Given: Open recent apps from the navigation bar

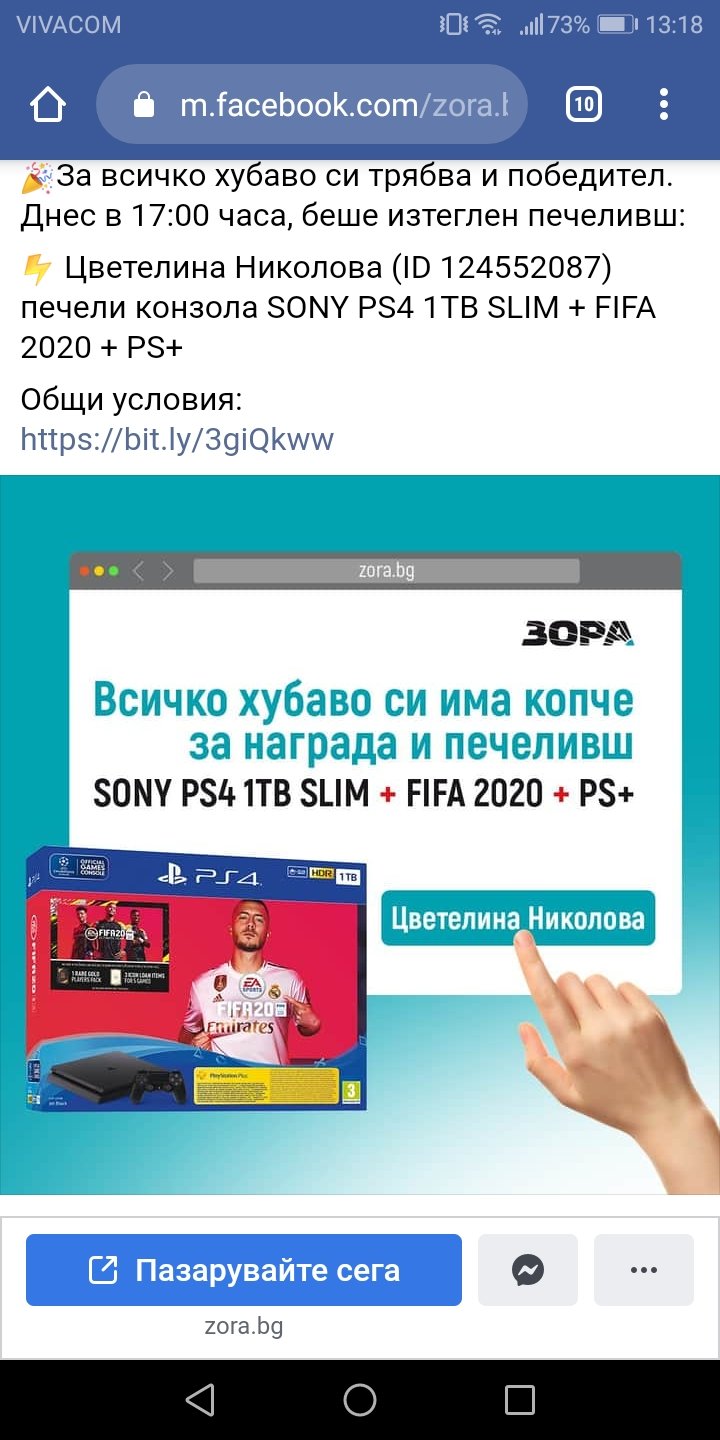Looking at the screenshot, I should (520, 1400).
